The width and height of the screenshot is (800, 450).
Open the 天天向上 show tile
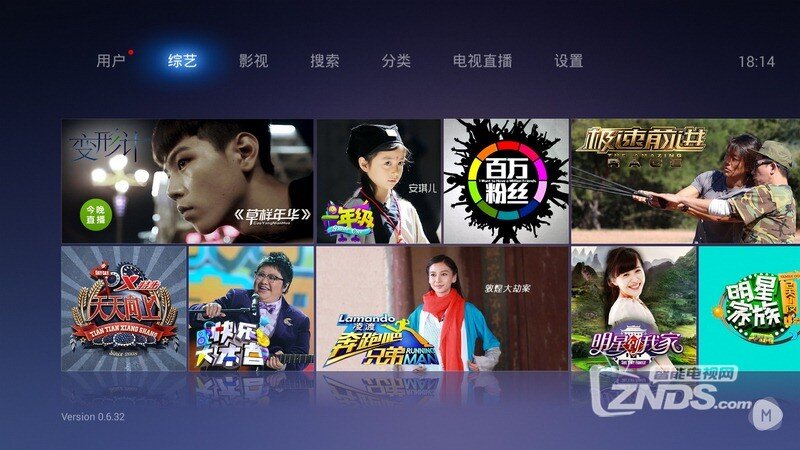click(x=124, y=308)
